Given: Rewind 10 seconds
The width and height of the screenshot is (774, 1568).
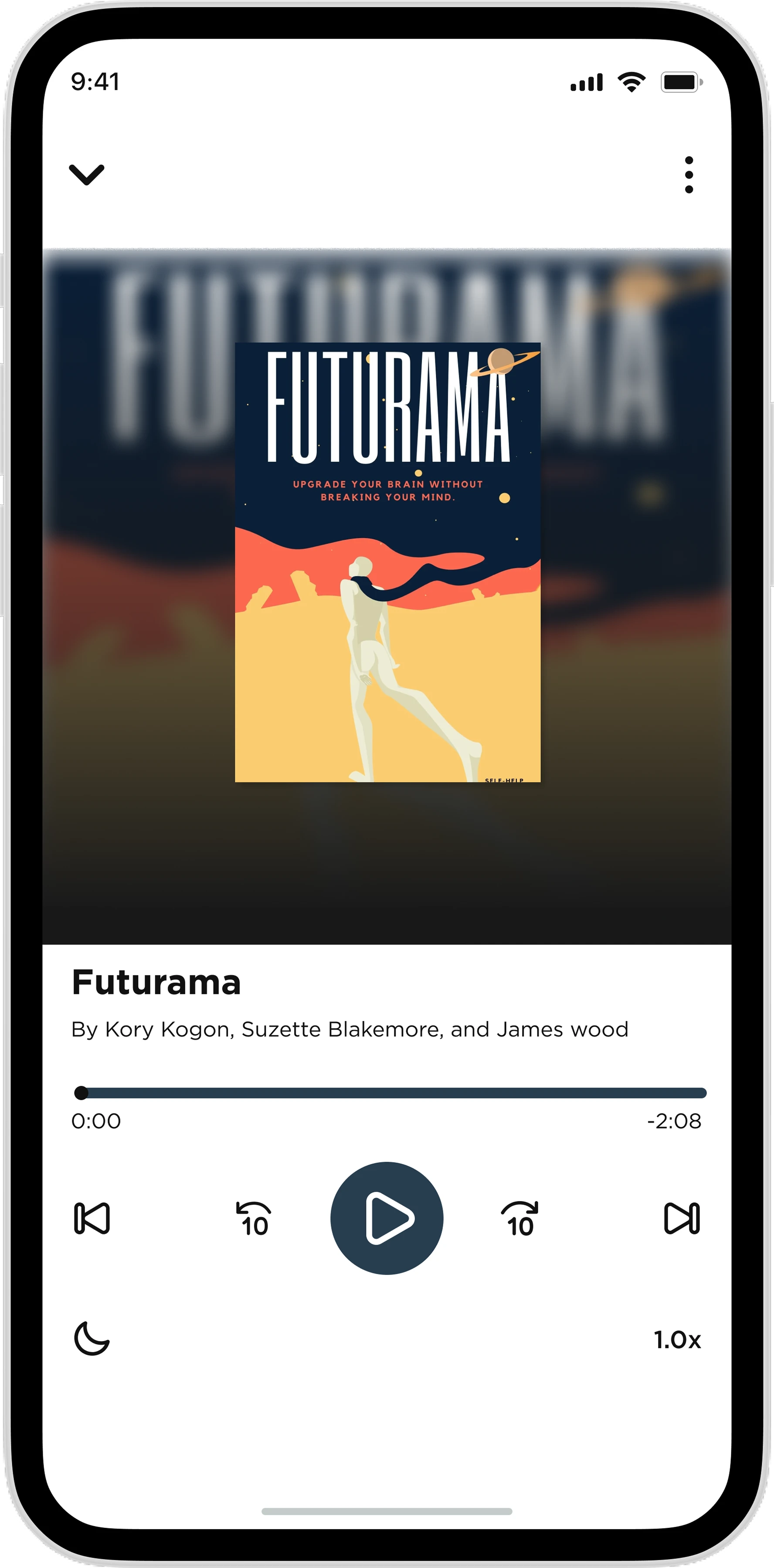Looking at the screenshot, I should pos(253,1219).
